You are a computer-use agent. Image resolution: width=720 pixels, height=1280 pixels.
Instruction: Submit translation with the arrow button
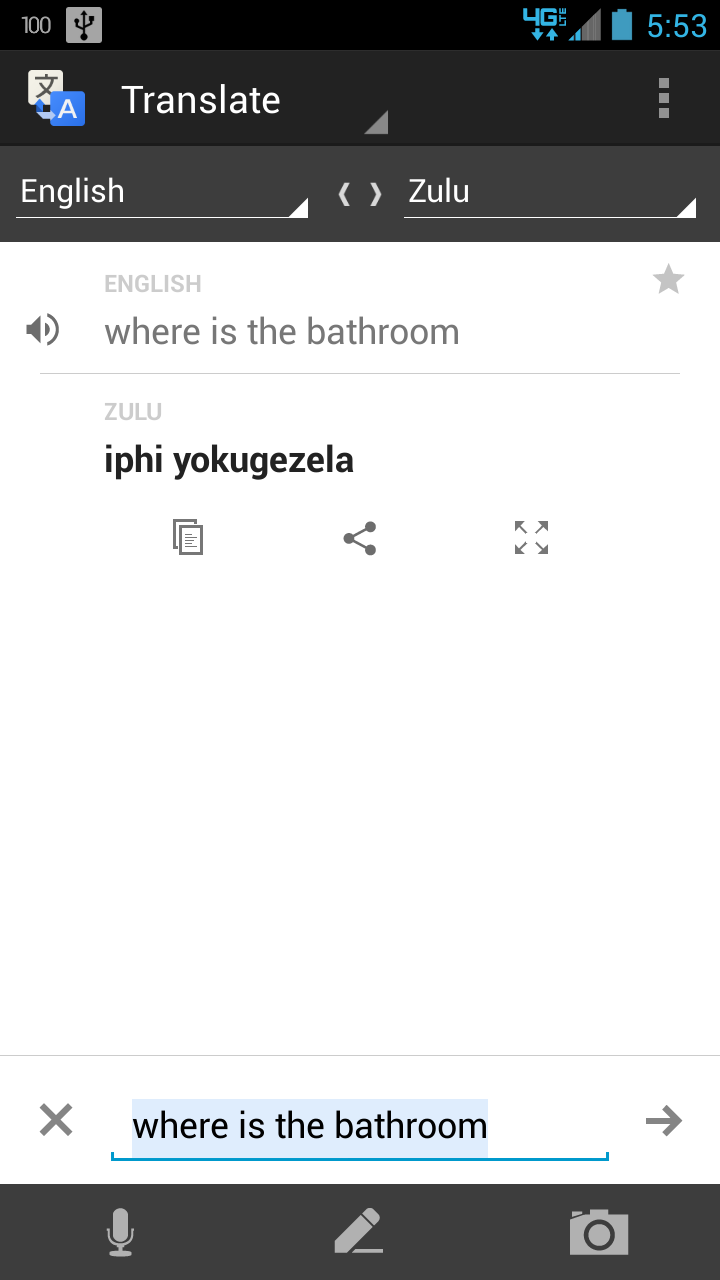[x=663, y=1120]
